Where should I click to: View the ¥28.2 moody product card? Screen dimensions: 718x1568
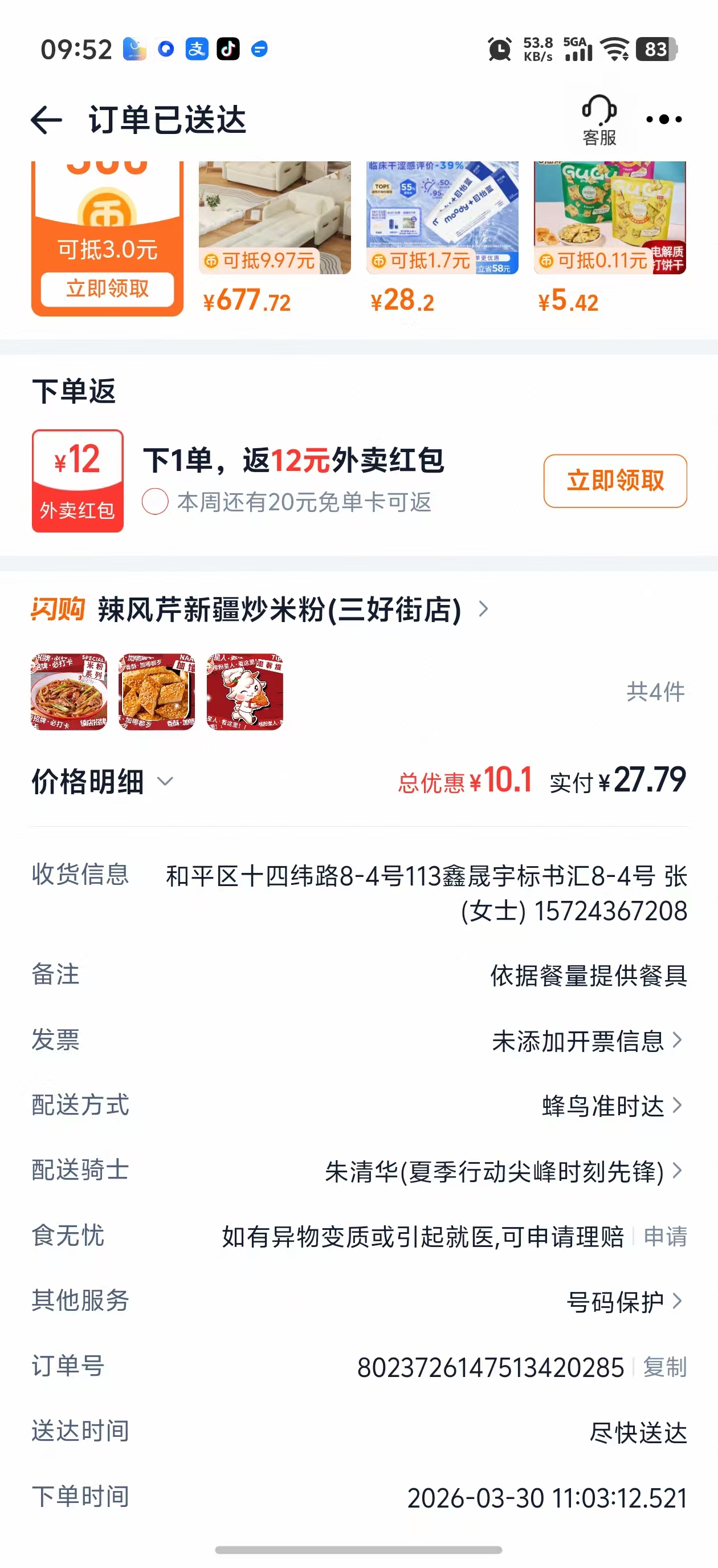pos(442,237)
